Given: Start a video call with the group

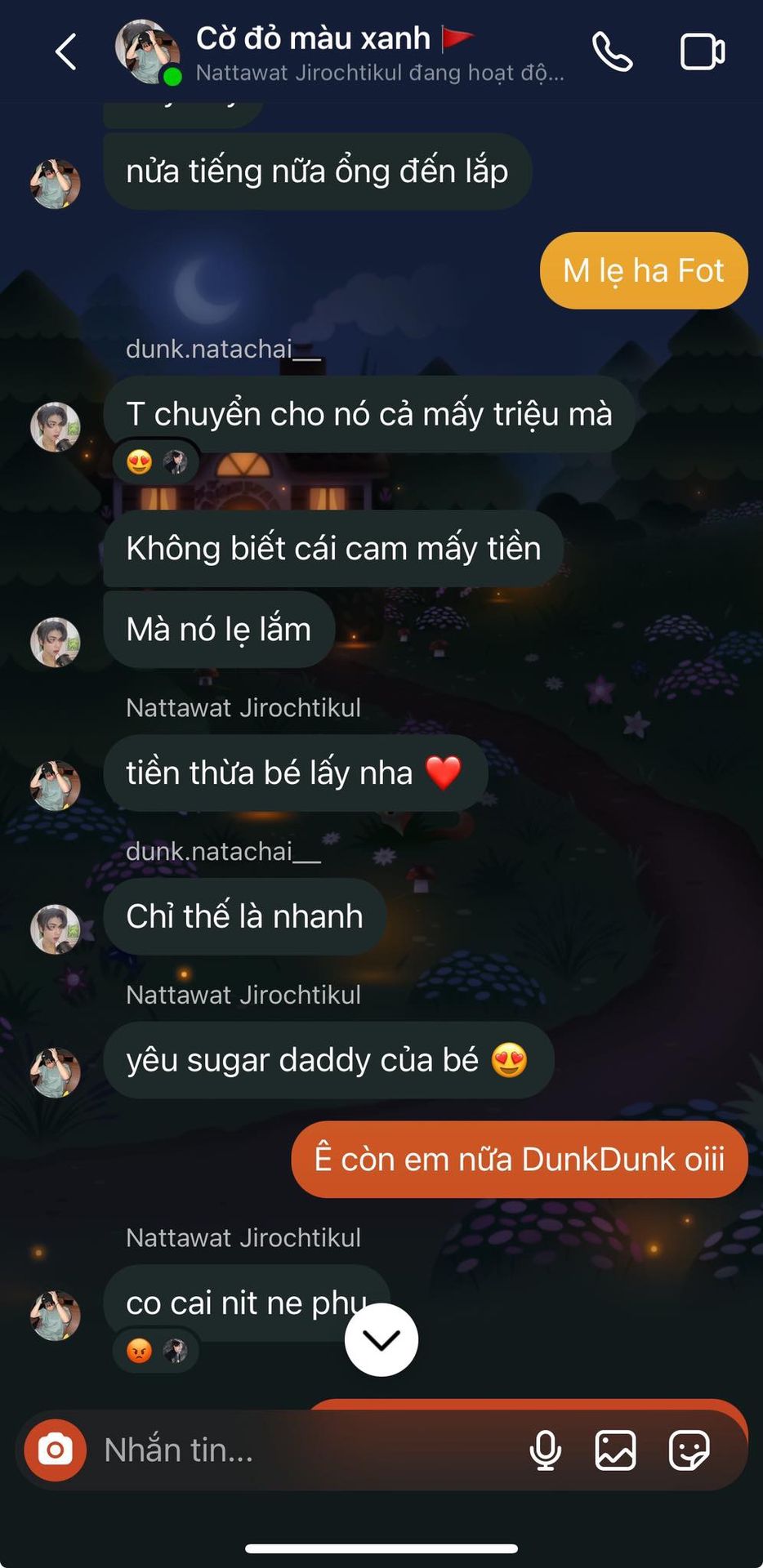Looking at the screenshot, I should tap(703, 52).
